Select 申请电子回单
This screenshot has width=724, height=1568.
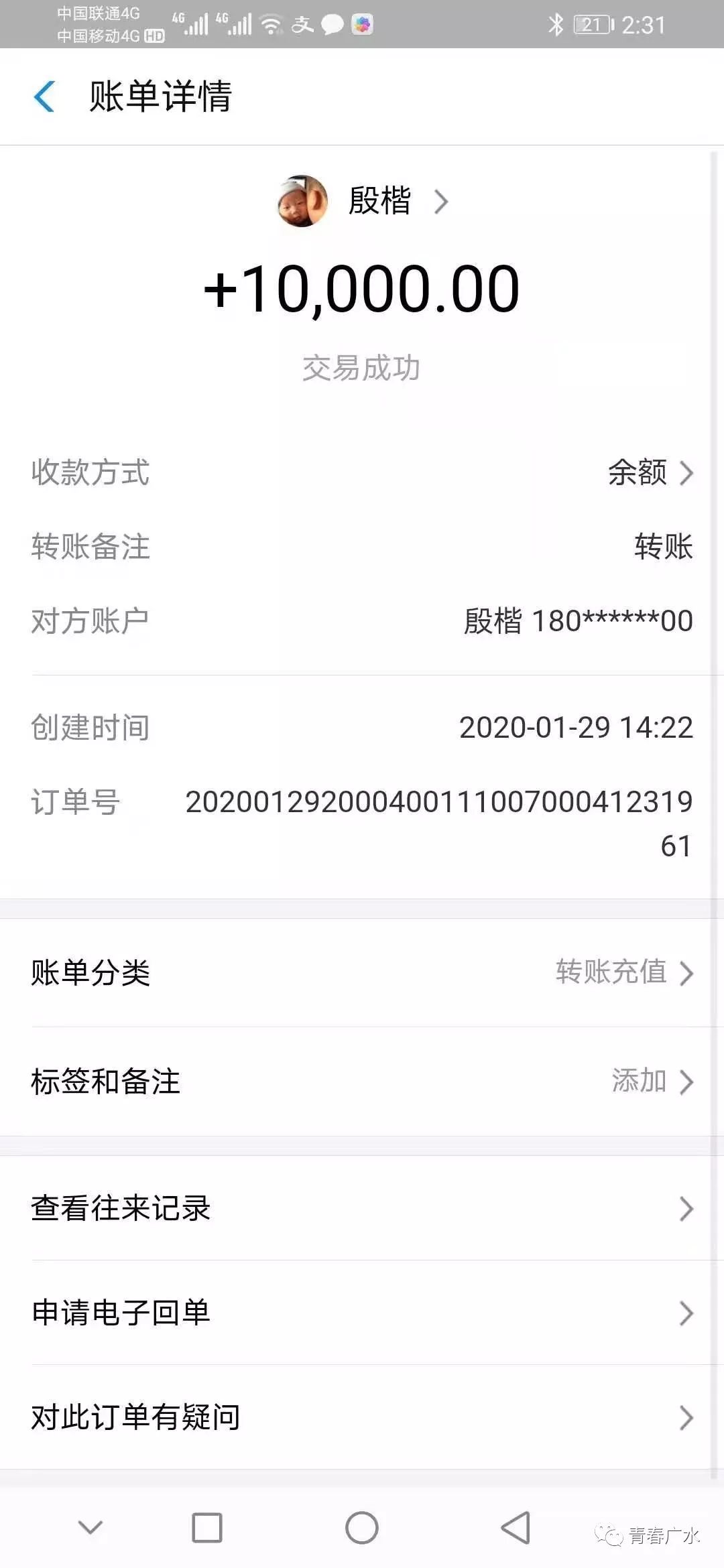click(362, 1313)
